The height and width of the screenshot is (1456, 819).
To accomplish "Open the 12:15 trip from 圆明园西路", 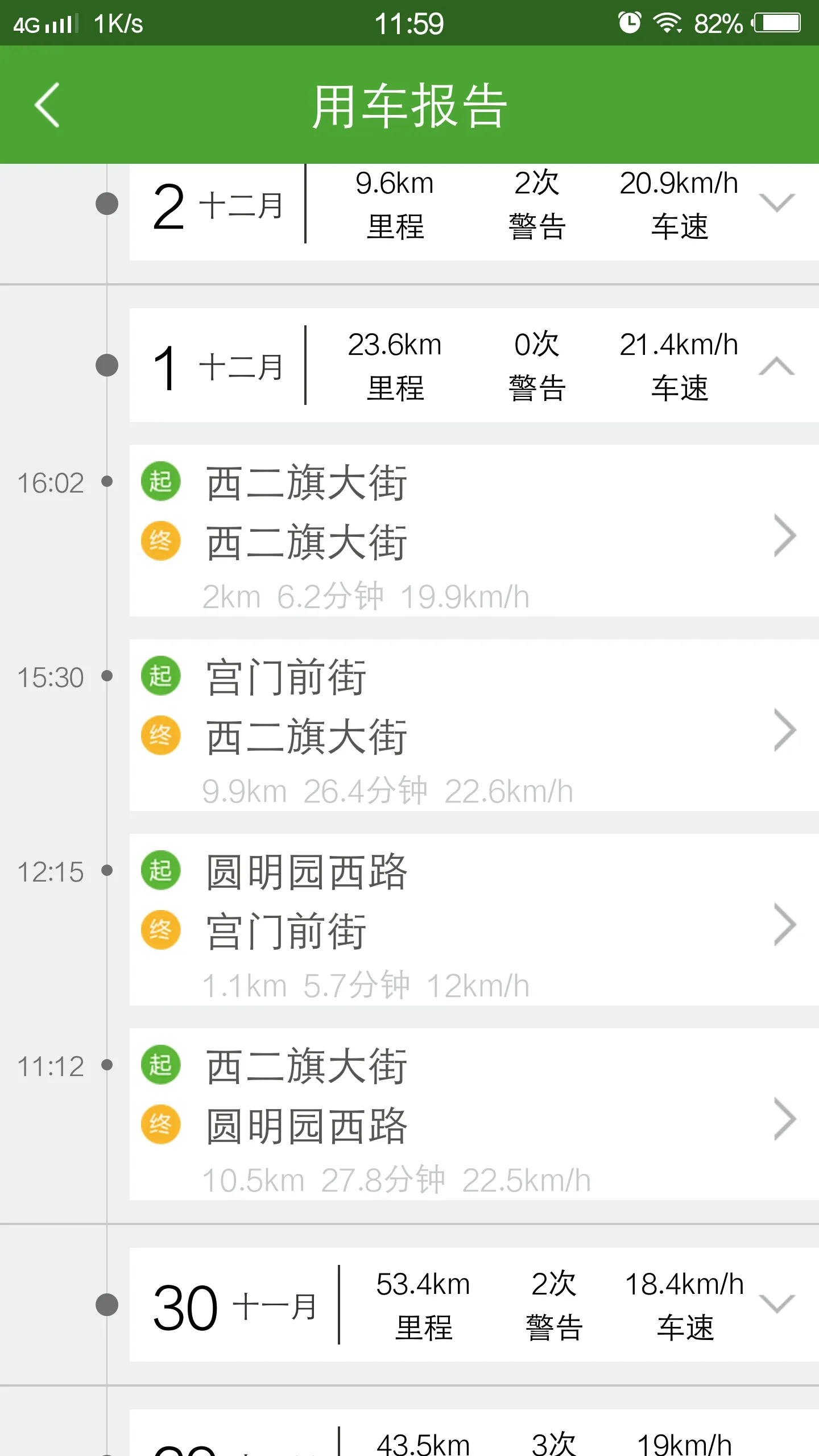I will coord(474,920).
